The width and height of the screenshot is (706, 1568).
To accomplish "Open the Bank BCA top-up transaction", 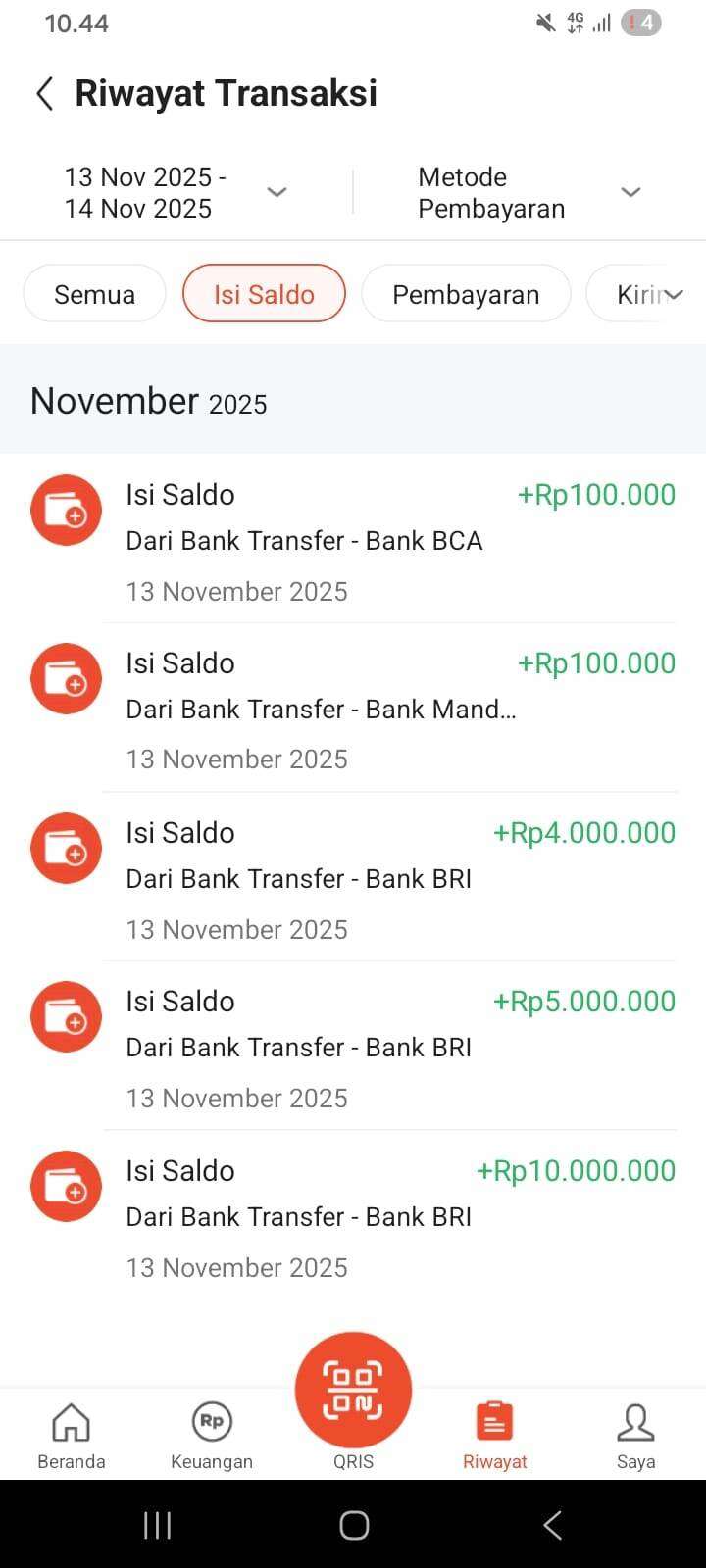I will coord(353,541).
